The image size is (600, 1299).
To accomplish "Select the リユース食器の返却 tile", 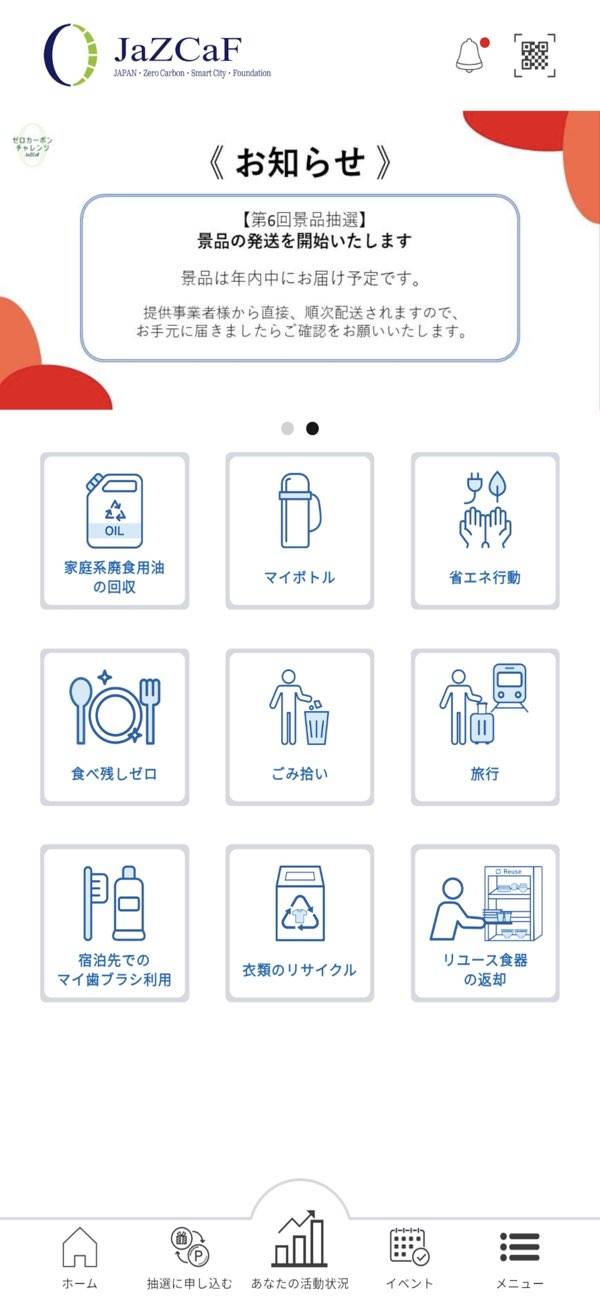I will point(485,923).
